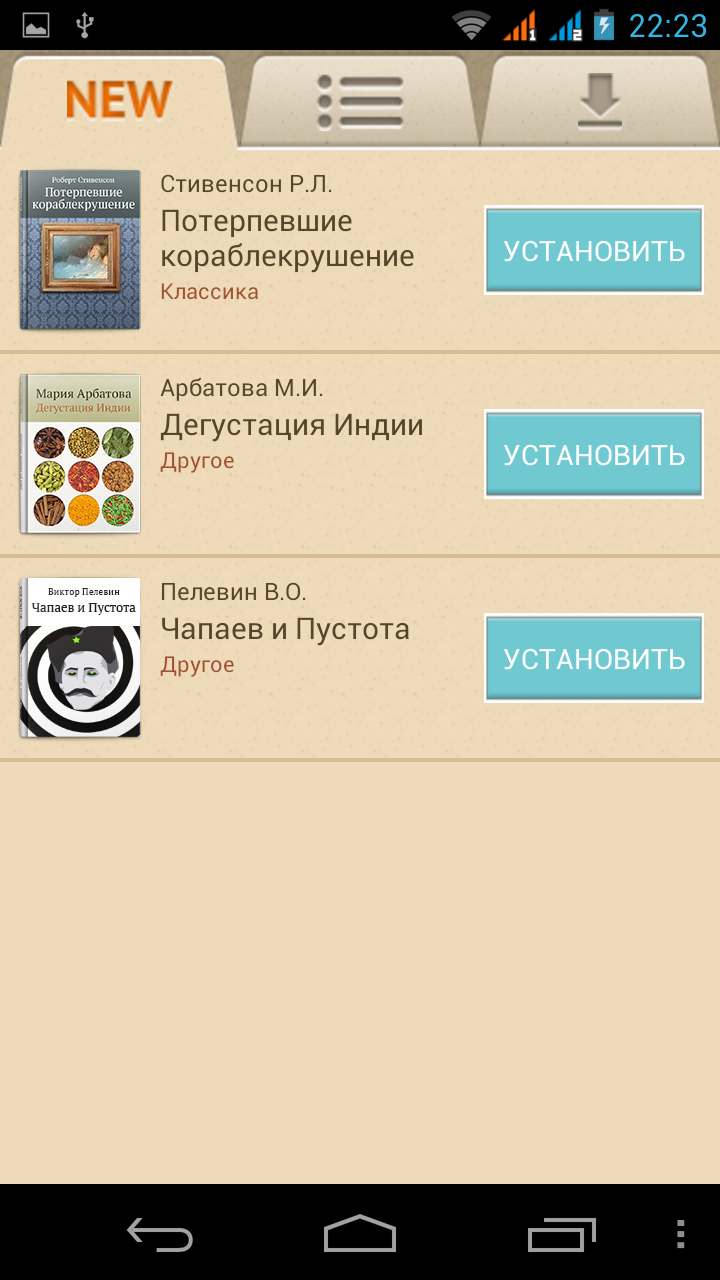The image size is (720, 1280).
Task: Open the book list tab
Action: 360,100
